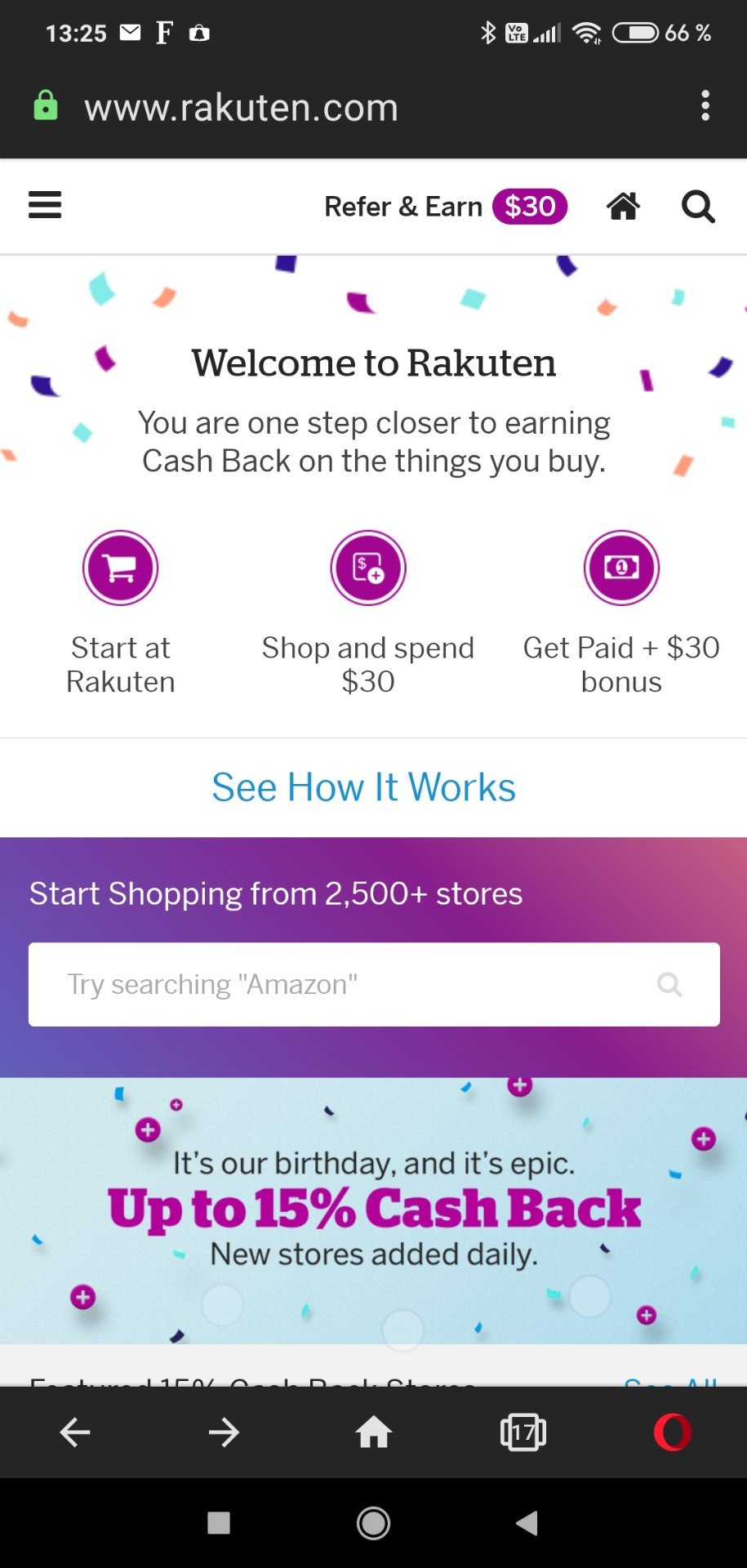Open the Opera menu button
This screenshot has width=747, height=1568.
[673, 1432]
